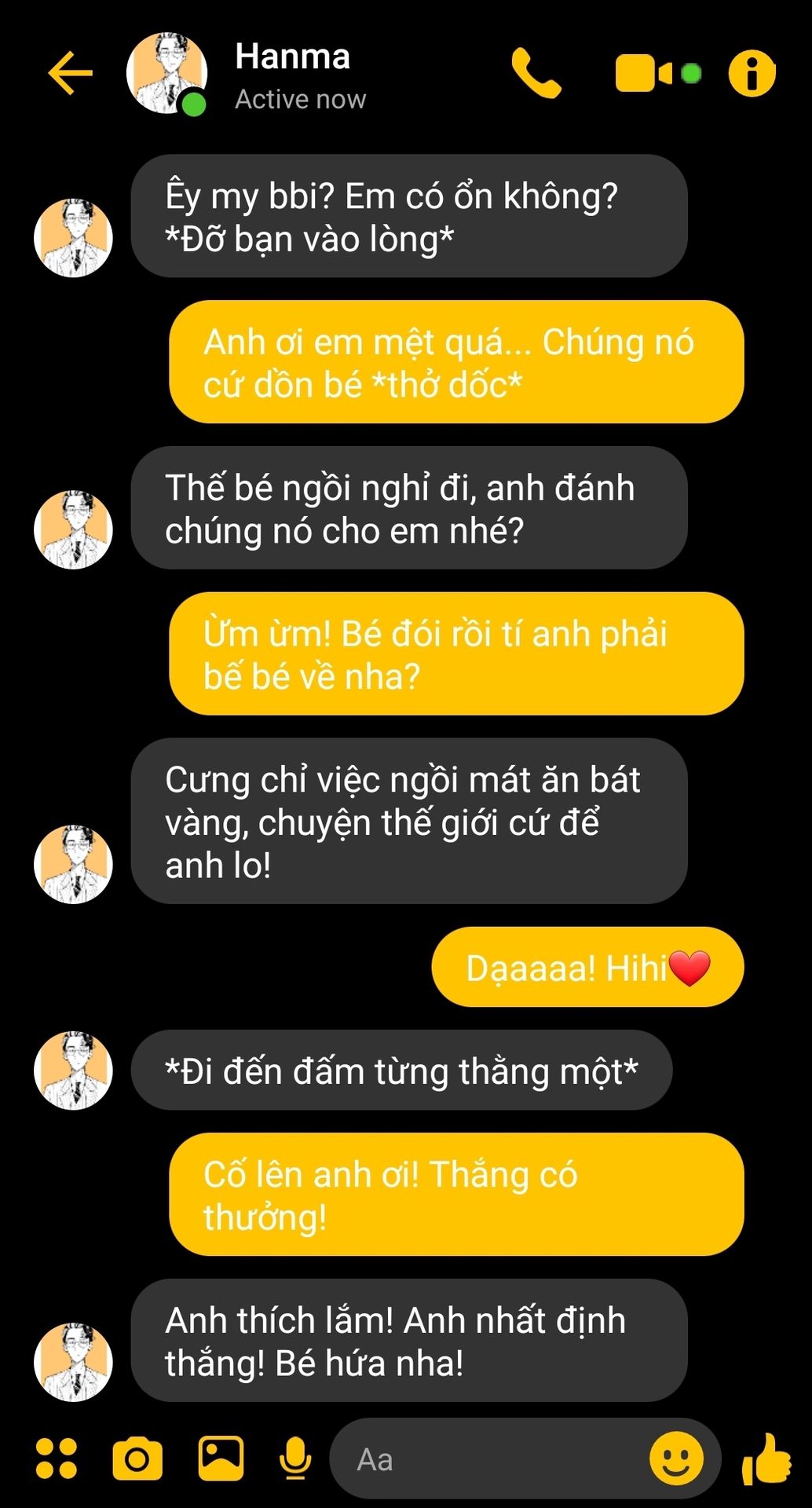This screenshot has height=1508, width=812.
Task: Open the emoji picker smiley
Action: [675, 1459]
